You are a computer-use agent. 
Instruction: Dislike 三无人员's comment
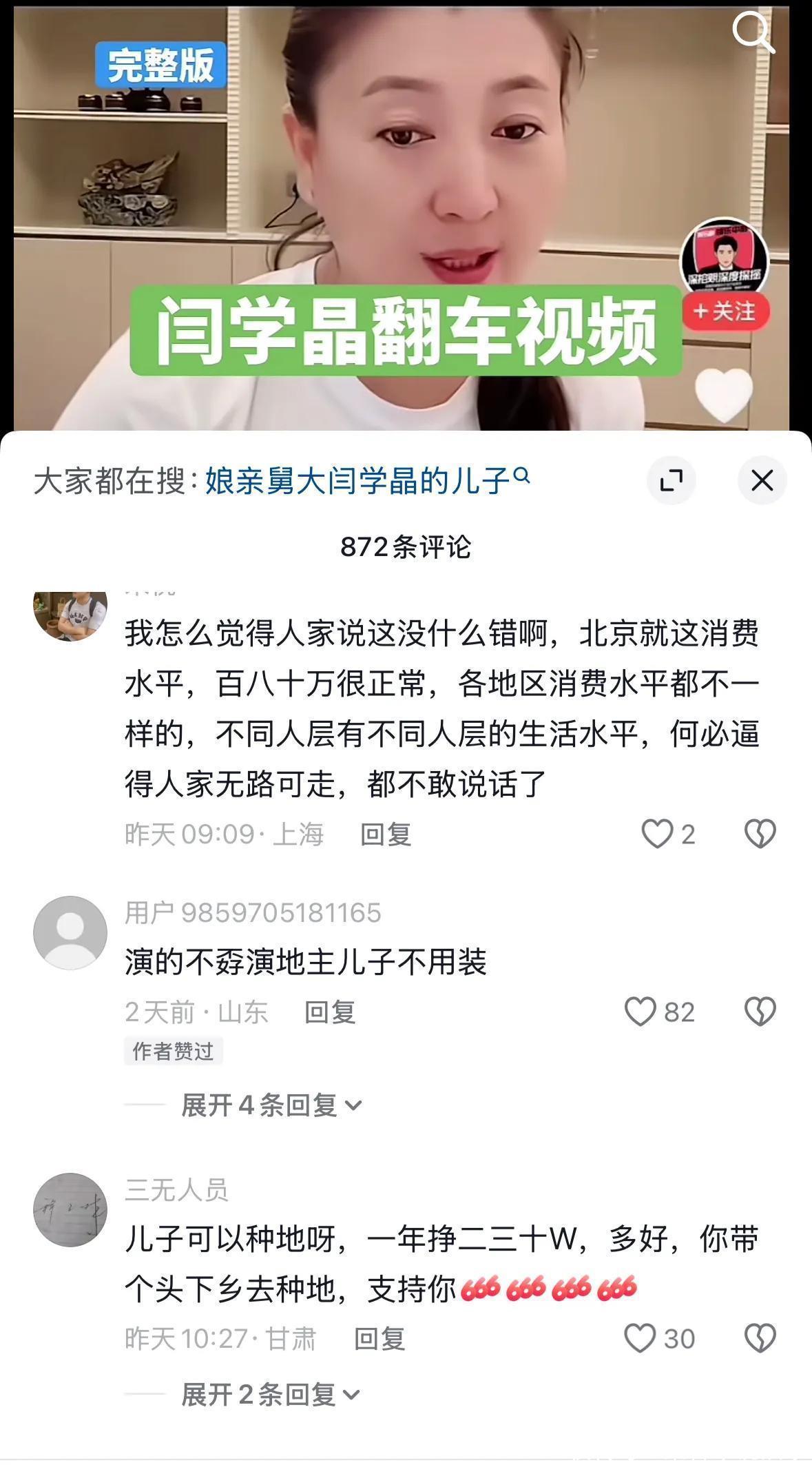[760, 1338]
